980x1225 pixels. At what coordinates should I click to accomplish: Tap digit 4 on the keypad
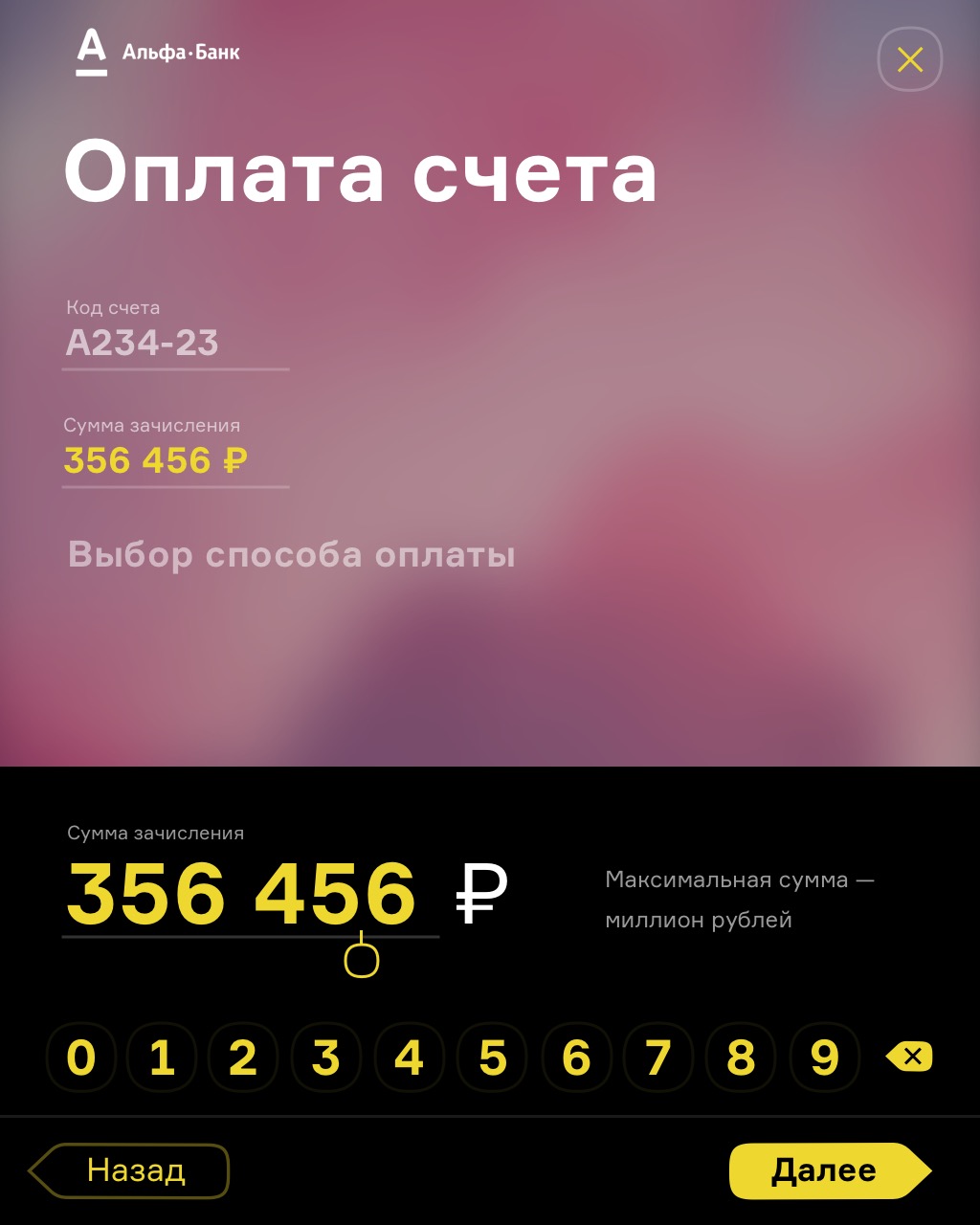pos(409,1058)
